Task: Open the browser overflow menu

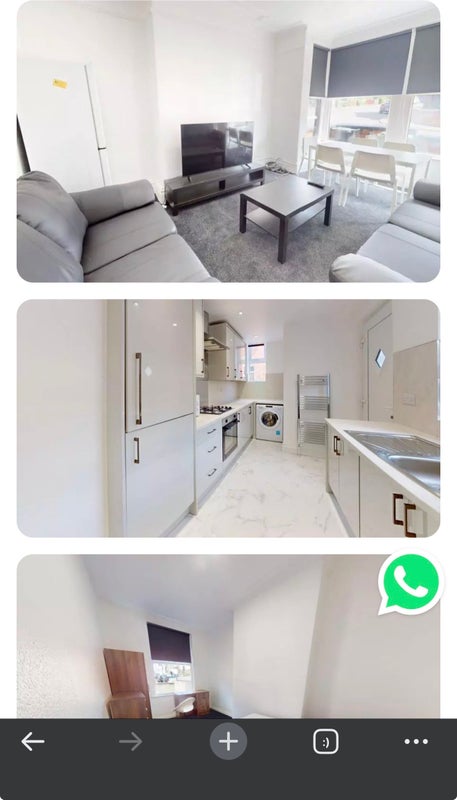Action: (x=416, y=741)
